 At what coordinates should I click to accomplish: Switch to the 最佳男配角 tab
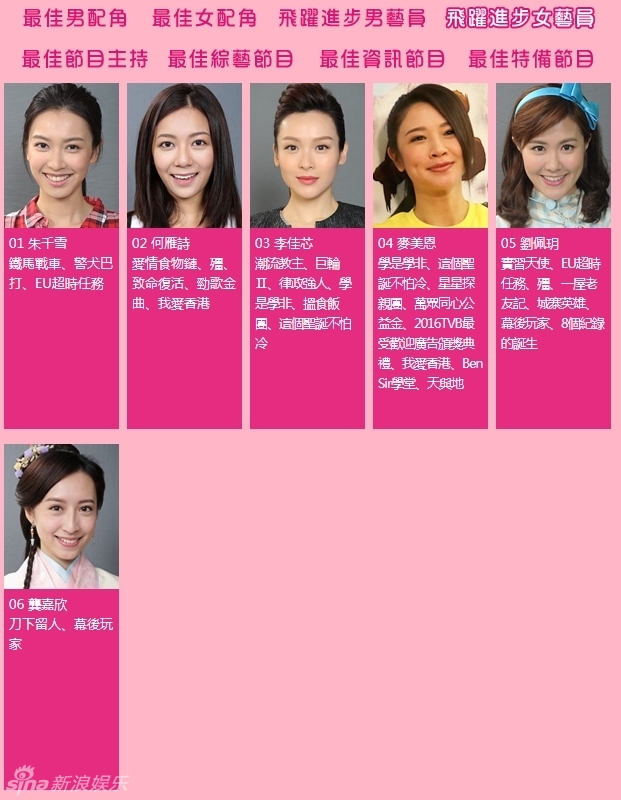tap(75, 18)
